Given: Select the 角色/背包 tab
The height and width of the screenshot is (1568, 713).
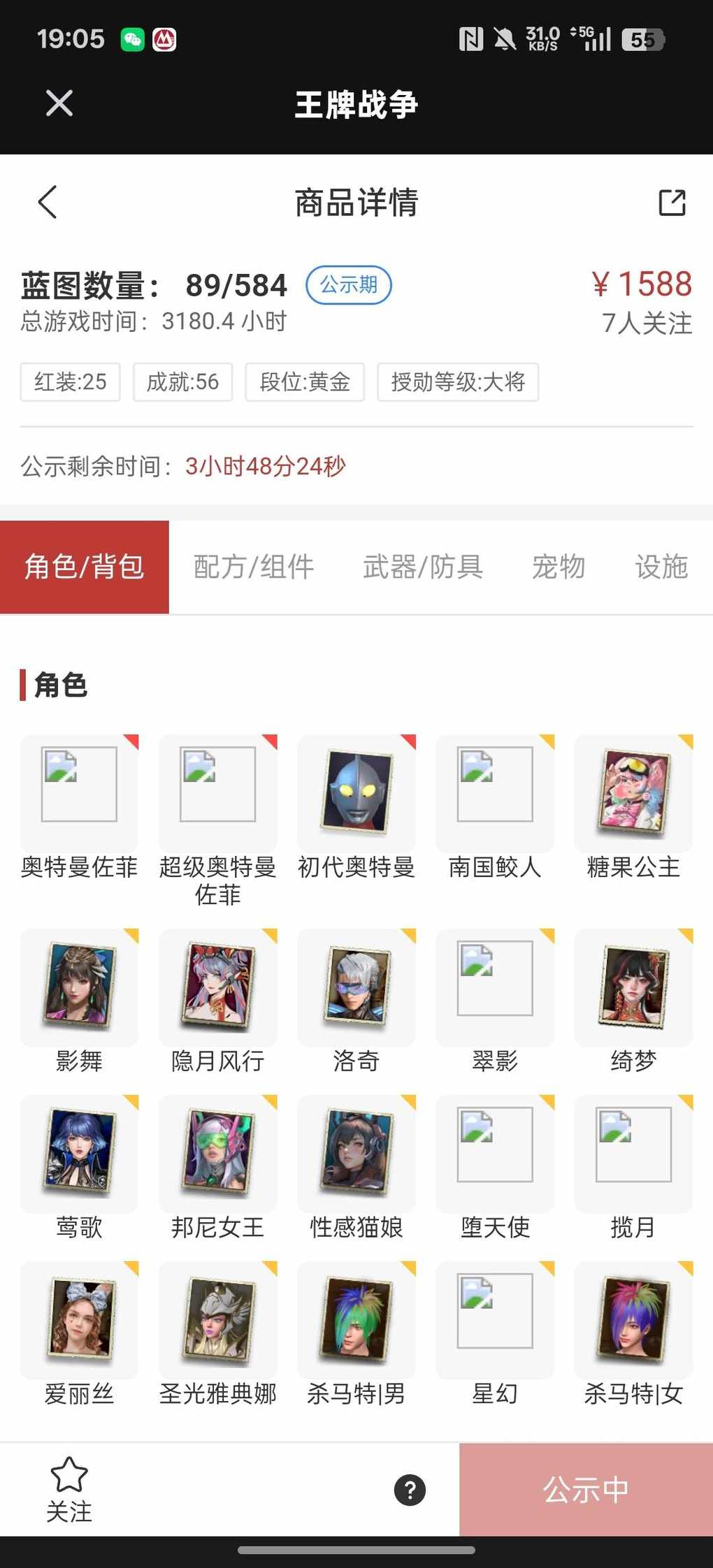Looking at the screenshot, I should [x=85, y=567].
